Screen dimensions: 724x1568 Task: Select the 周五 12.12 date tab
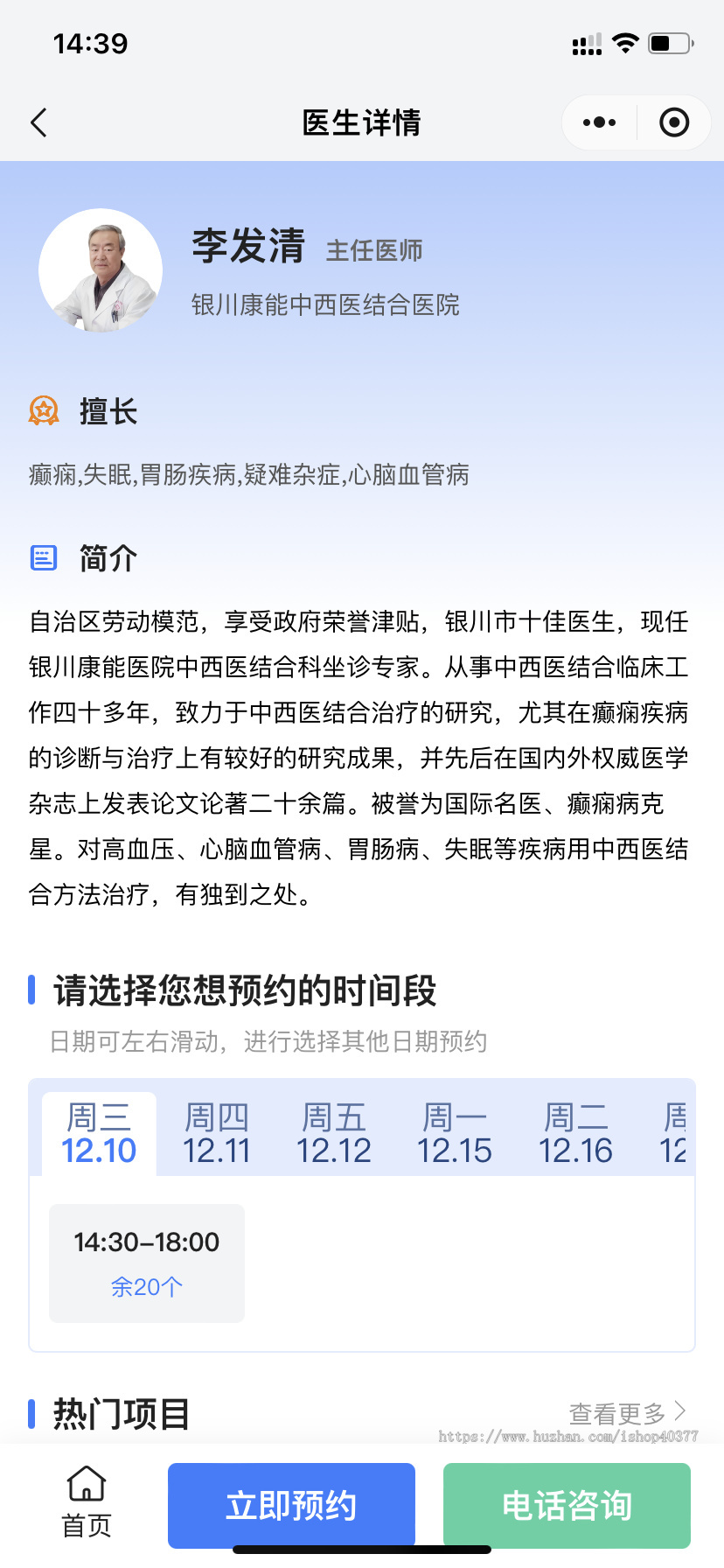pos(333,1131)
